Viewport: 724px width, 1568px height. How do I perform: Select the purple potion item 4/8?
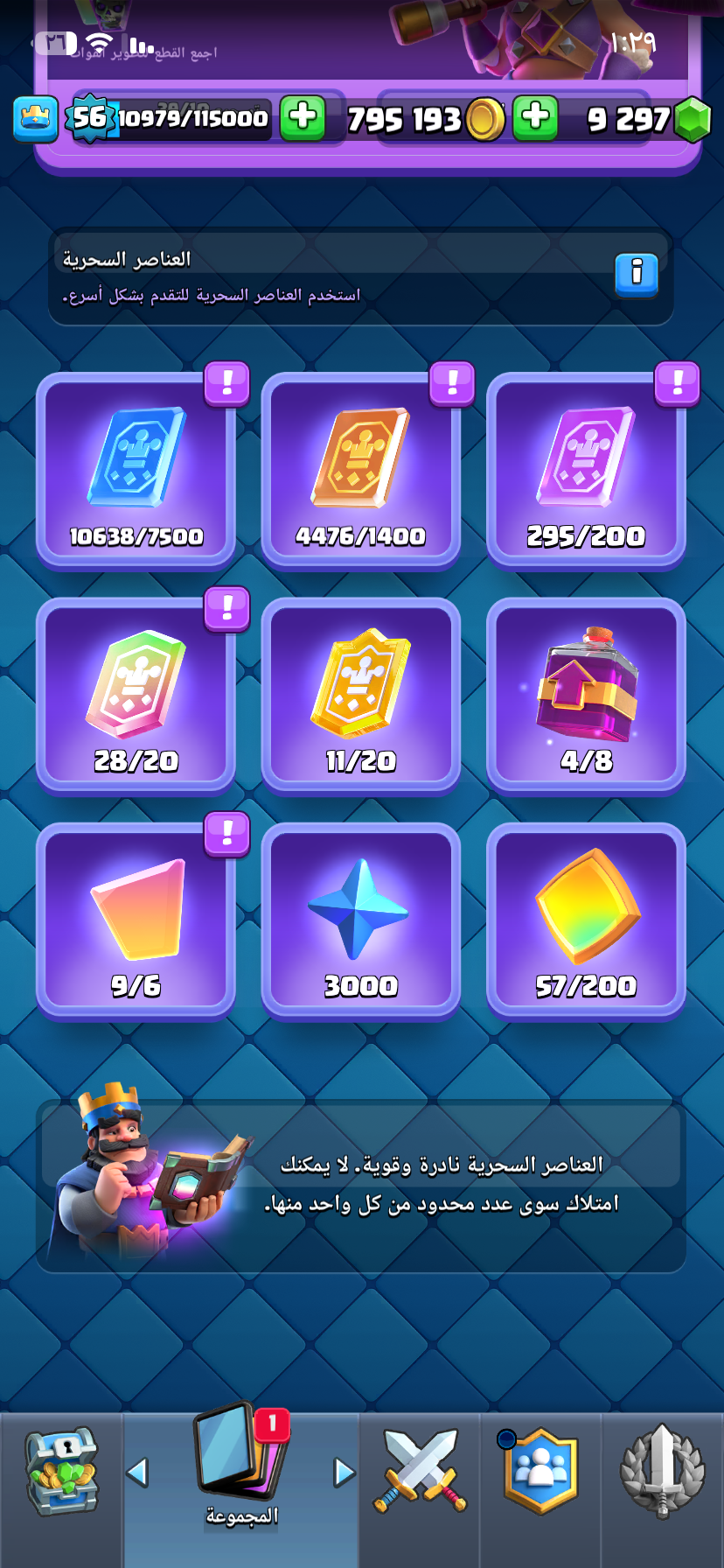586,696
